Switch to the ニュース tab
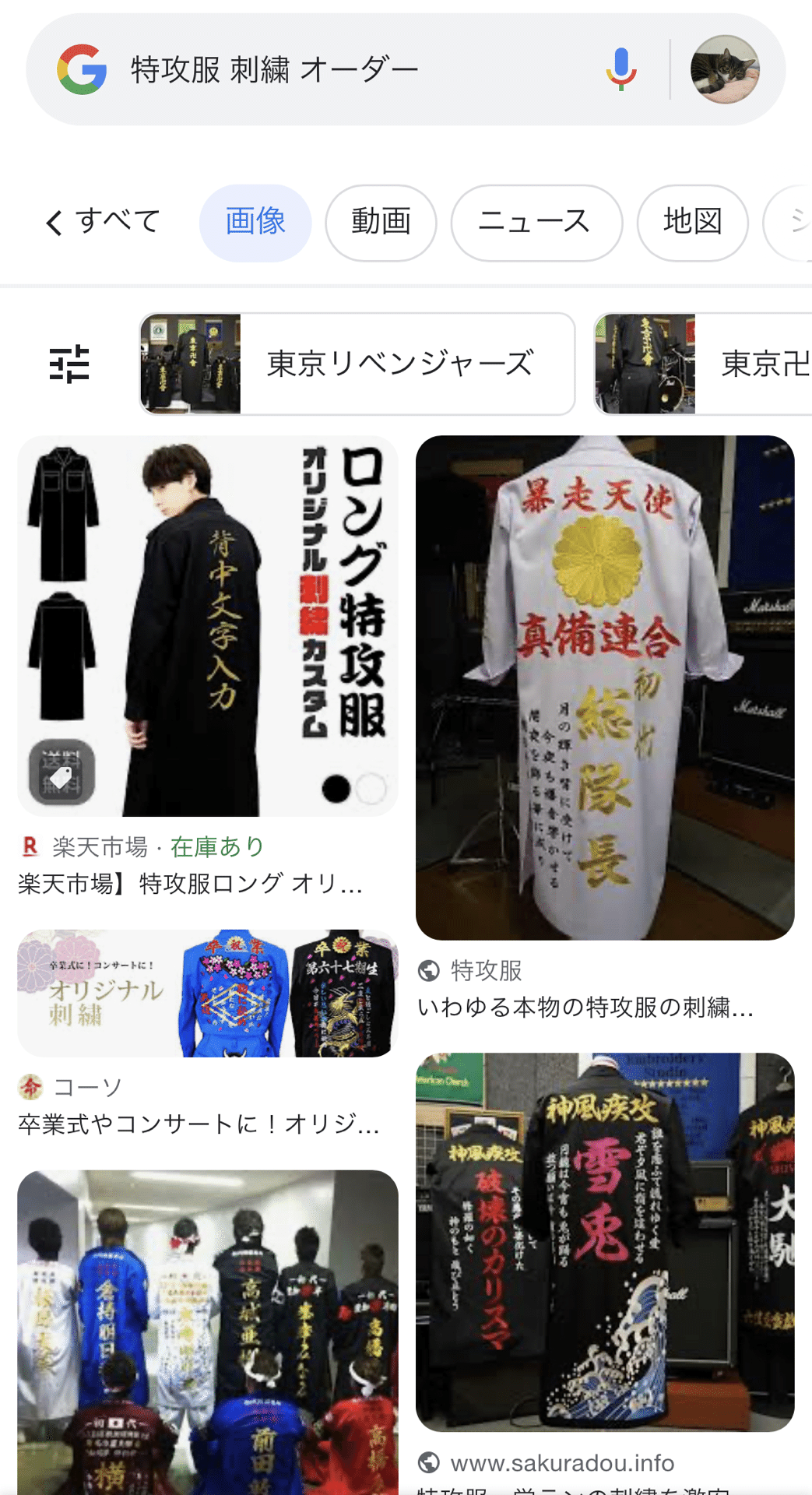Viewport: 812px width, 1495px height. [536, 222]
